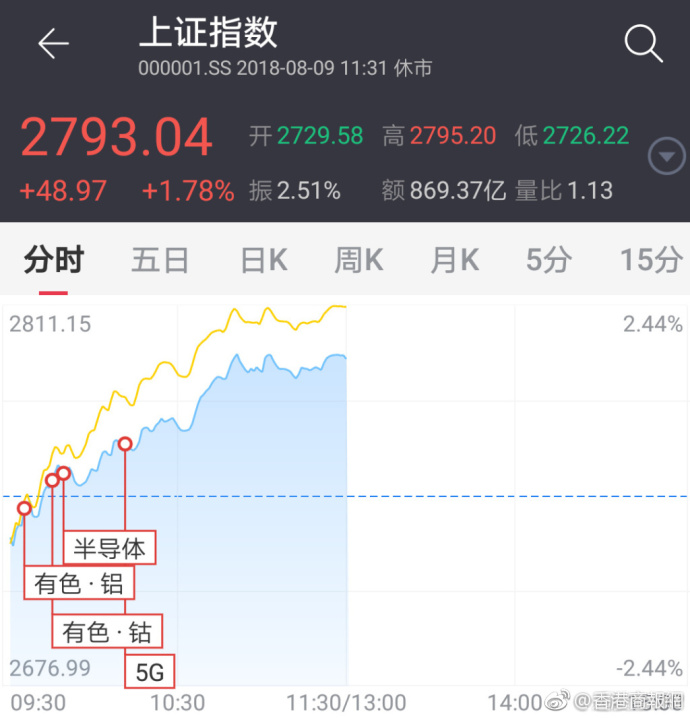Go back using the arrow icon
Screen dimensions: 690x718
point(53,43)
